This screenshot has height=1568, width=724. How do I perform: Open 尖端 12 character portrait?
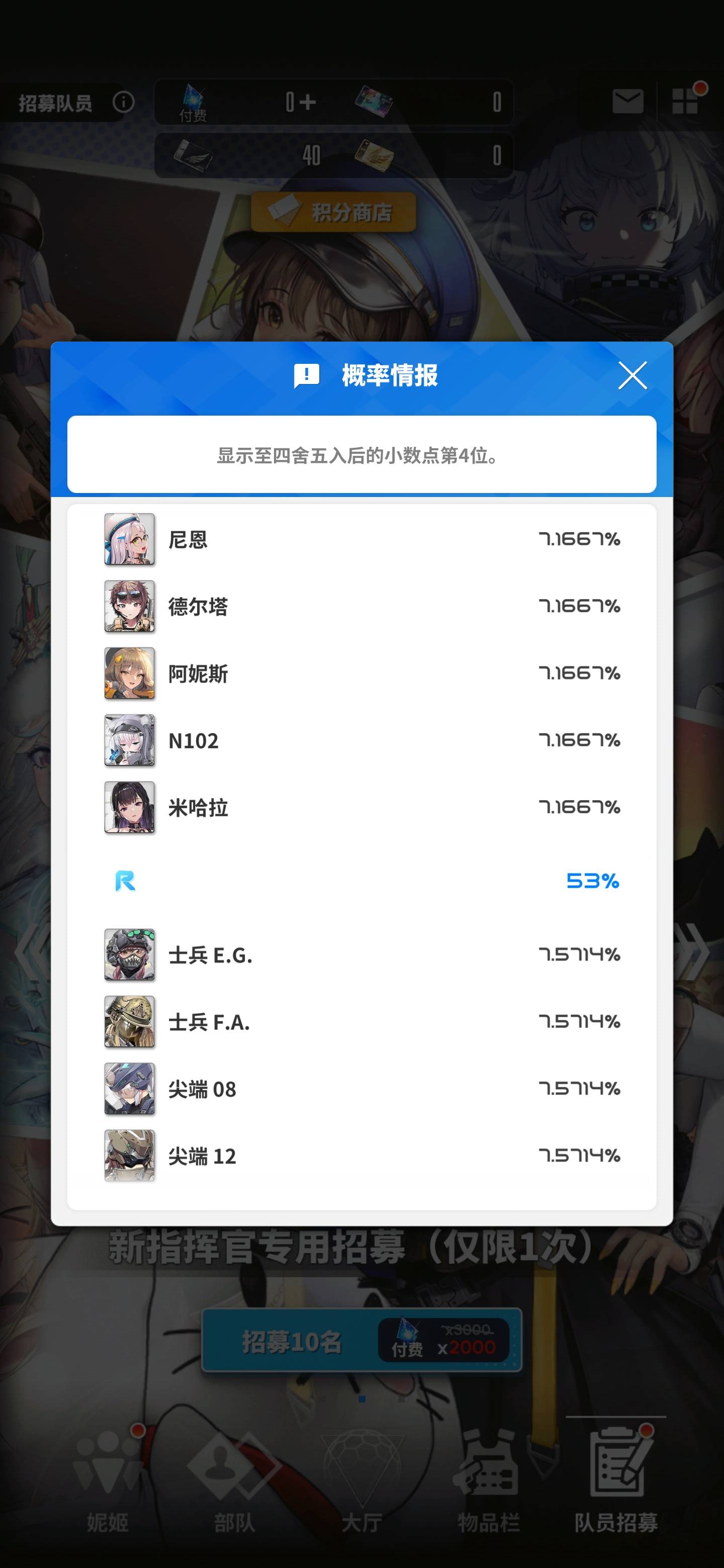click(129, 1155)
